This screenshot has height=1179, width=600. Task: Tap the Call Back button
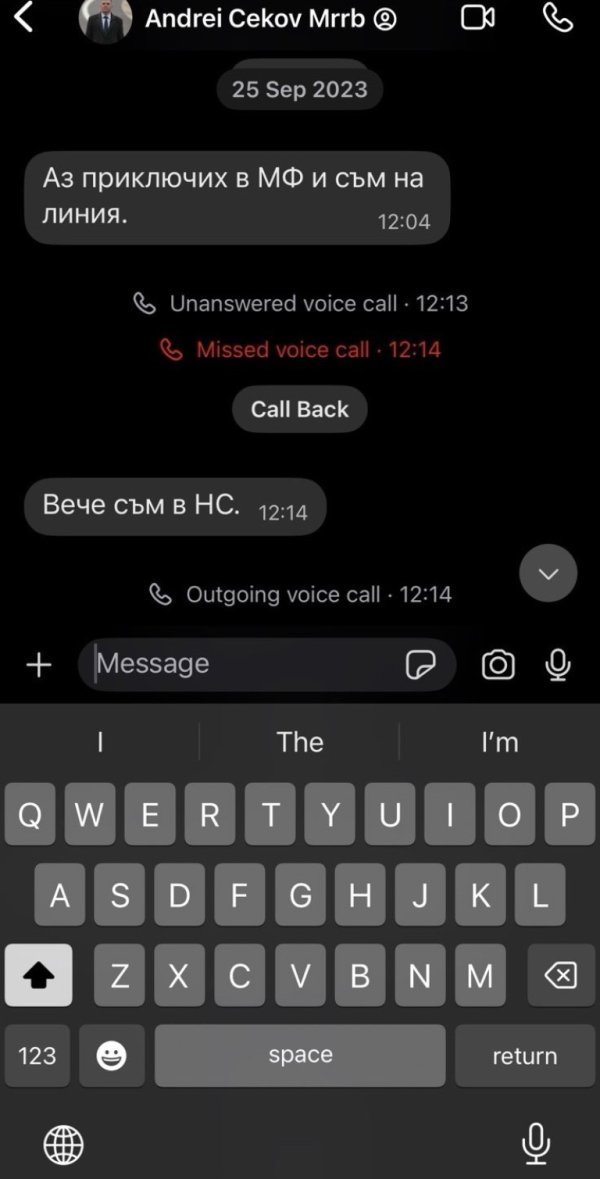pyautogui.click(x=300, y=409)
